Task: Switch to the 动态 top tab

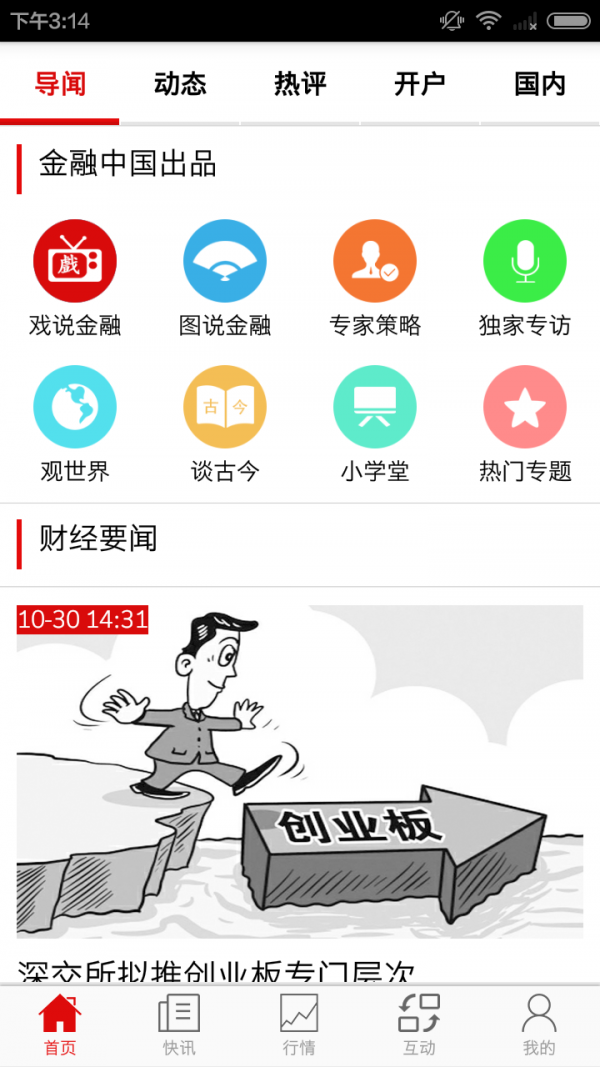Action: [180, 85]
